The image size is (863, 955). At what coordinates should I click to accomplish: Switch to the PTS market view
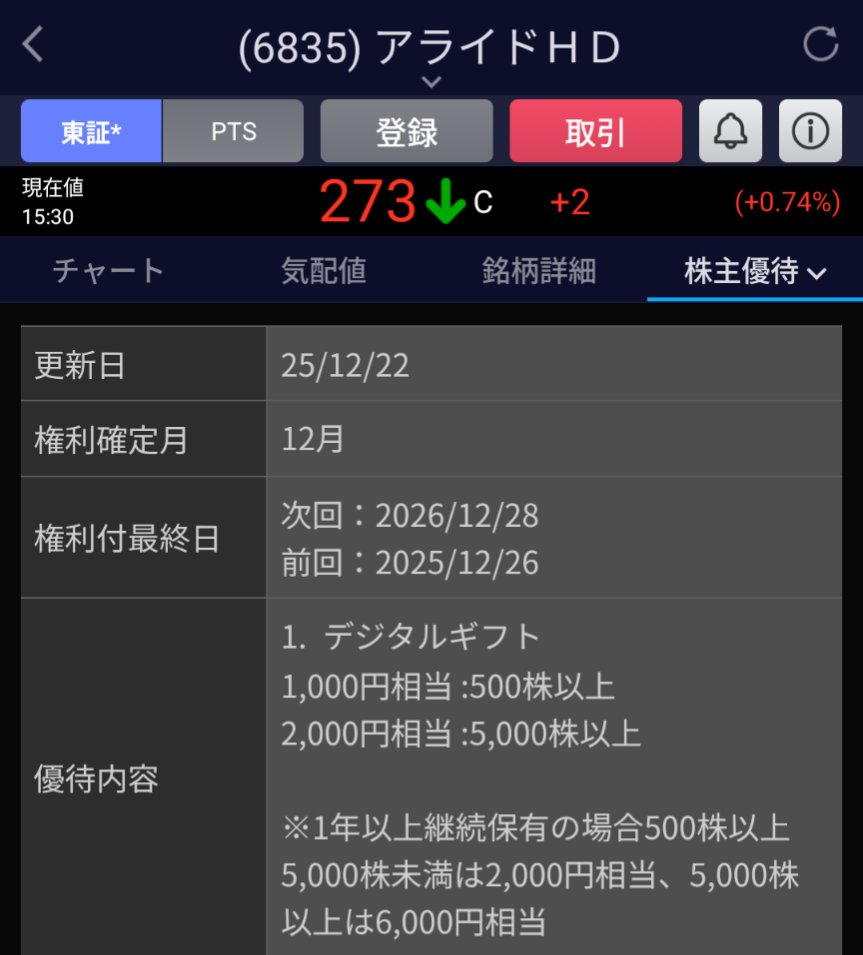coord(233,131)
